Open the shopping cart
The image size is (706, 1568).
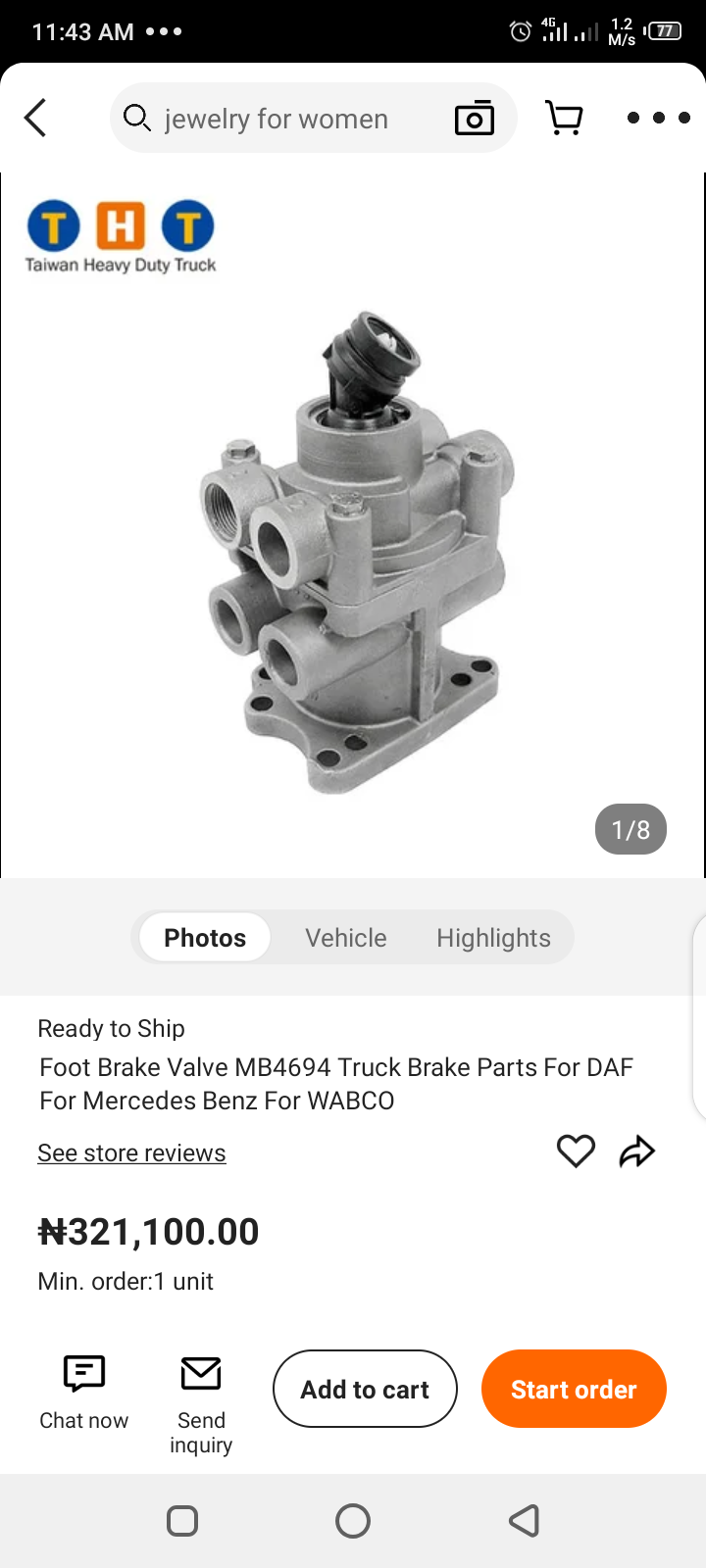click(x=564, y=119)
